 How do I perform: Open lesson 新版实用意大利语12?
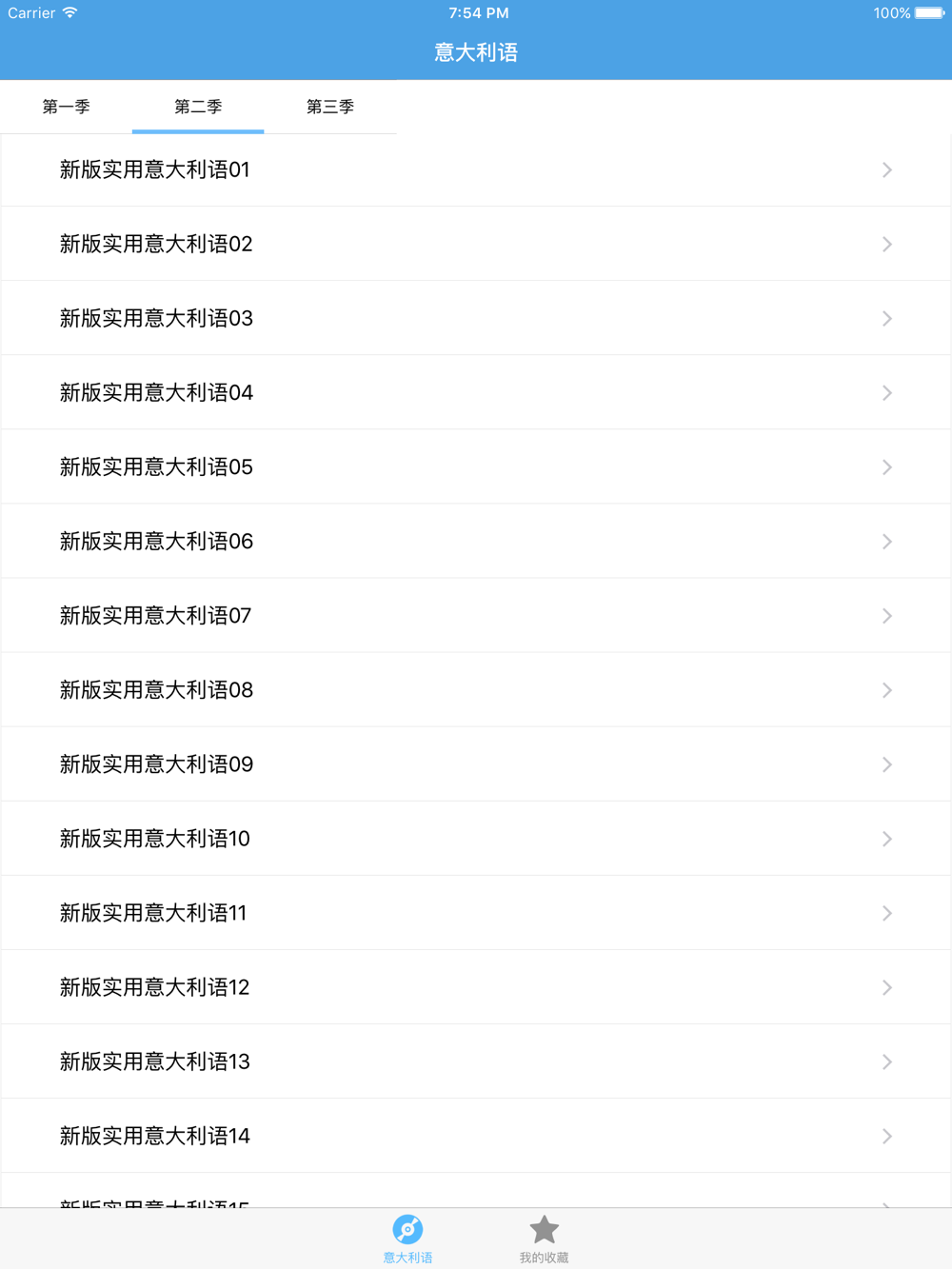(x=476, y=986)
